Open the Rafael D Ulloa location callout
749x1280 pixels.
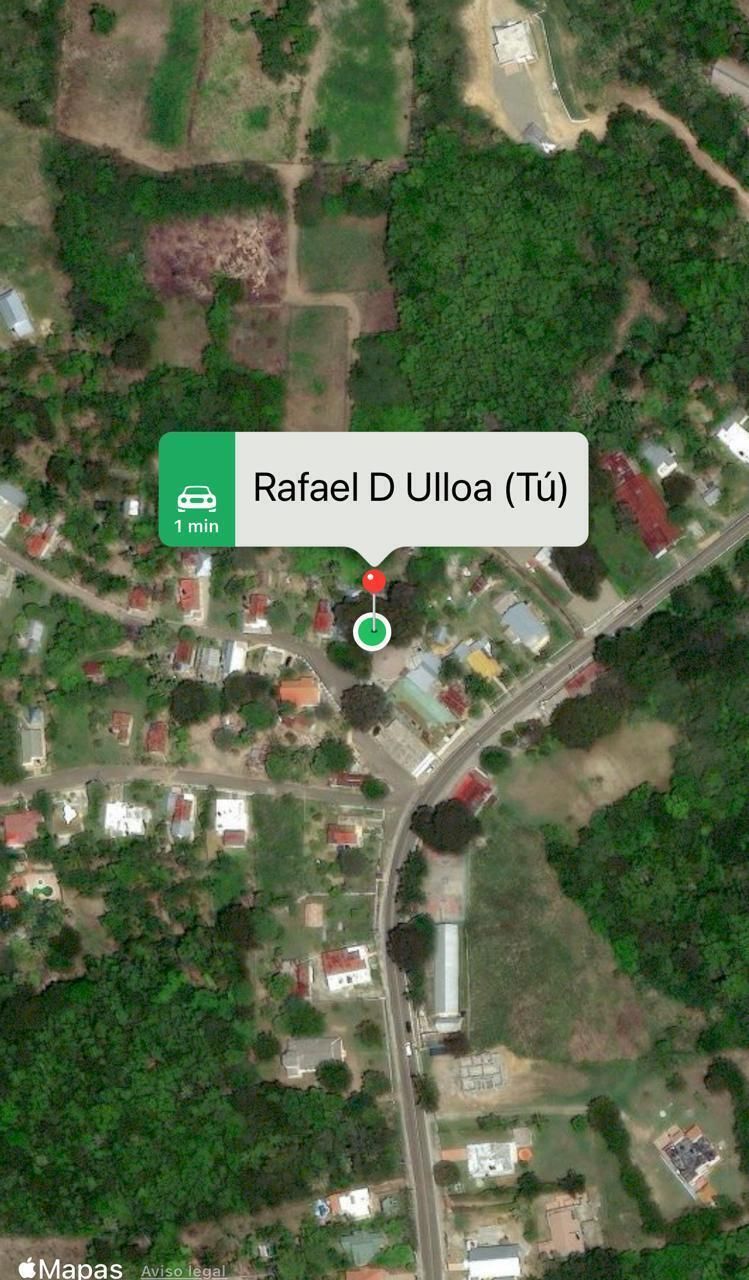tap(410, 489)
